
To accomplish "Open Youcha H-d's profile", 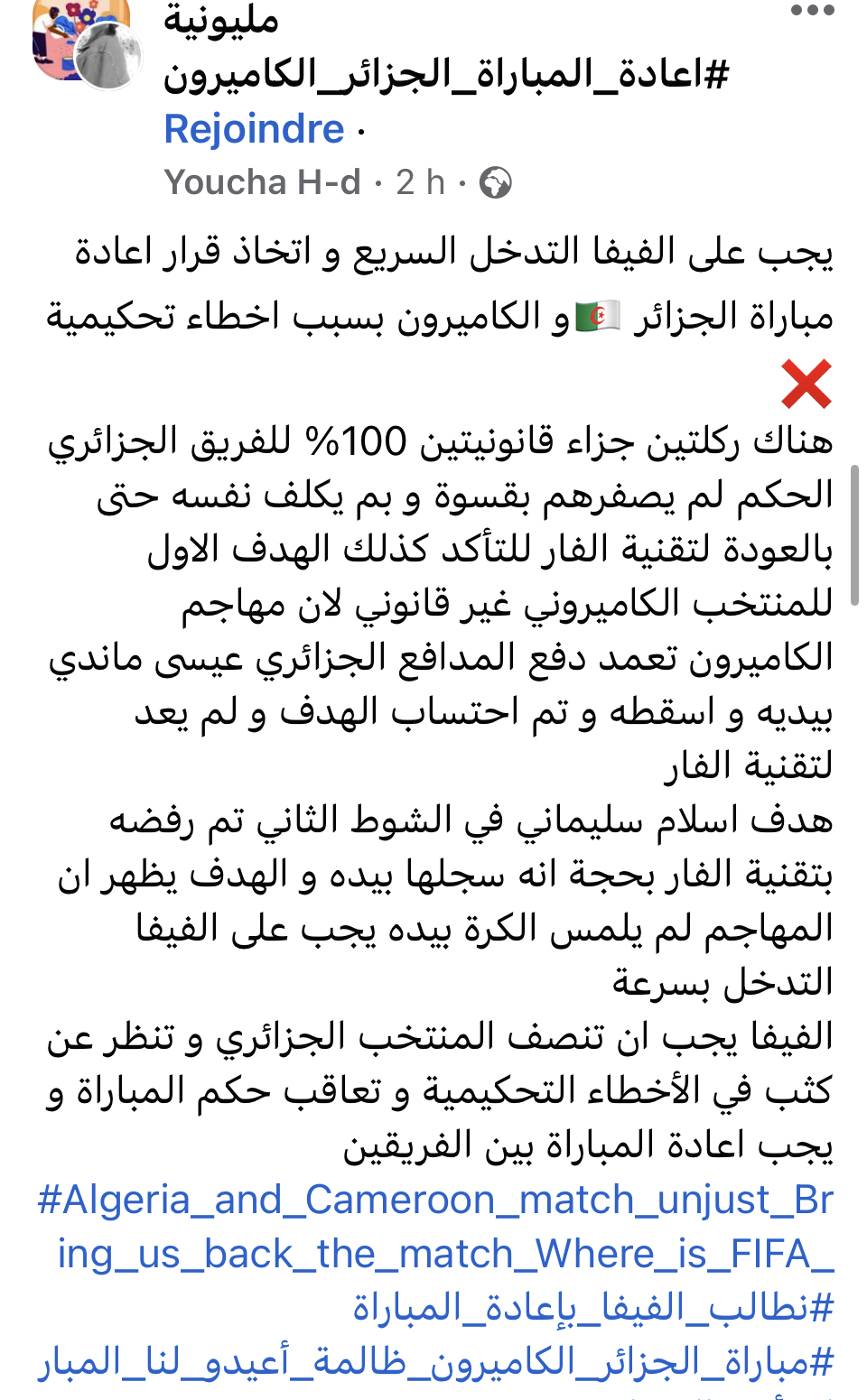I will tap(262, 182).
